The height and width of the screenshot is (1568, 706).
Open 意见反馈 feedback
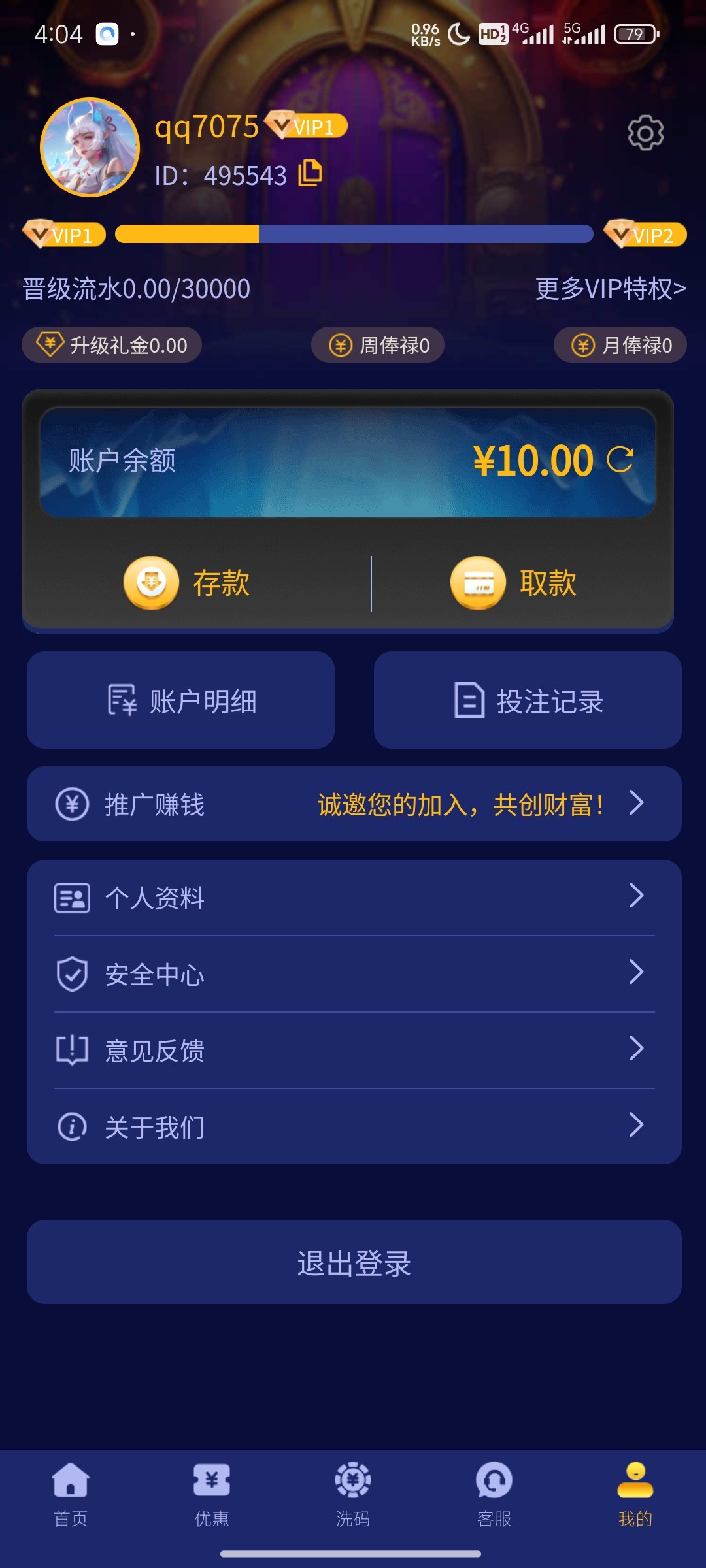(x=354, y=1050)
